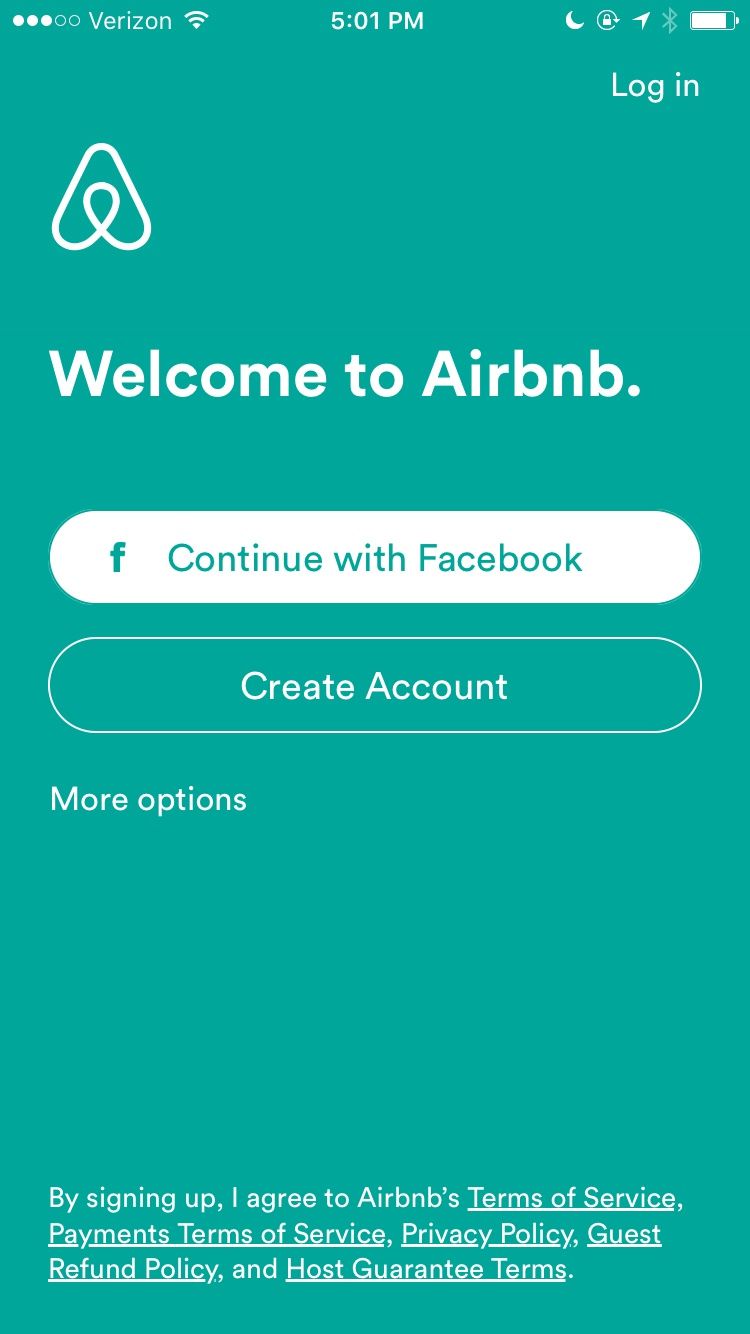Open Payments Terms of Service link
The image size is (750, 1334).
217,1234
